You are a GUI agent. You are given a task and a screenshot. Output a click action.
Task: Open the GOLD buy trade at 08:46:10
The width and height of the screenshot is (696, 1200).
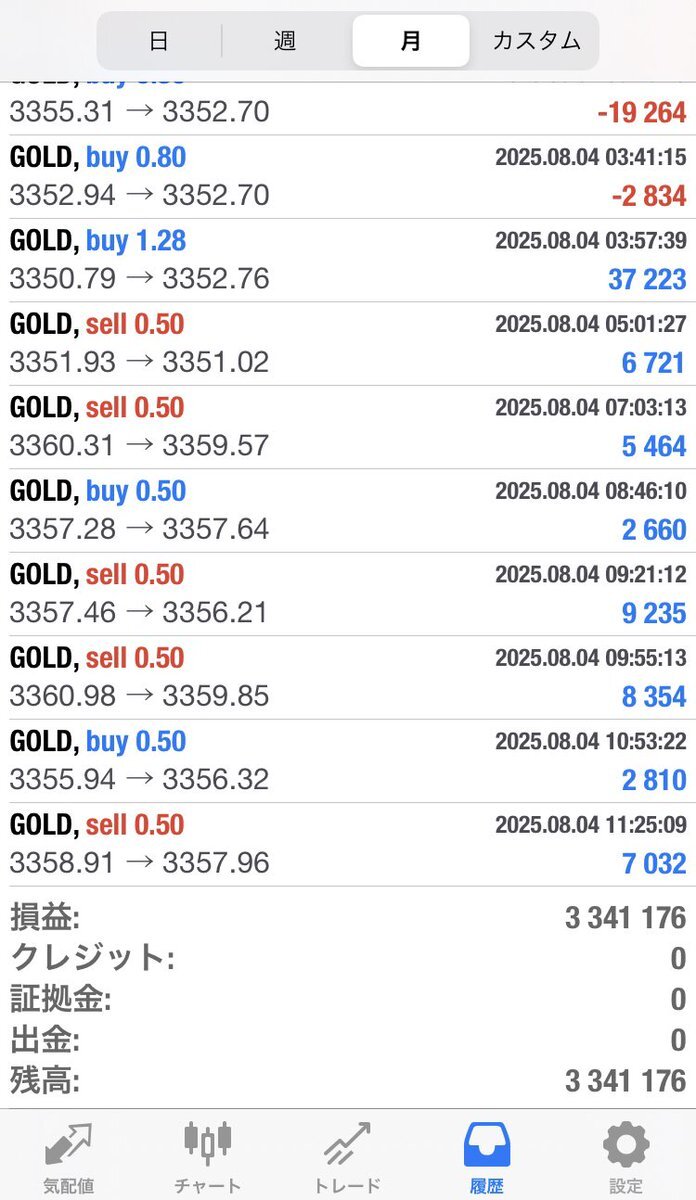click(x=348, y=511)
